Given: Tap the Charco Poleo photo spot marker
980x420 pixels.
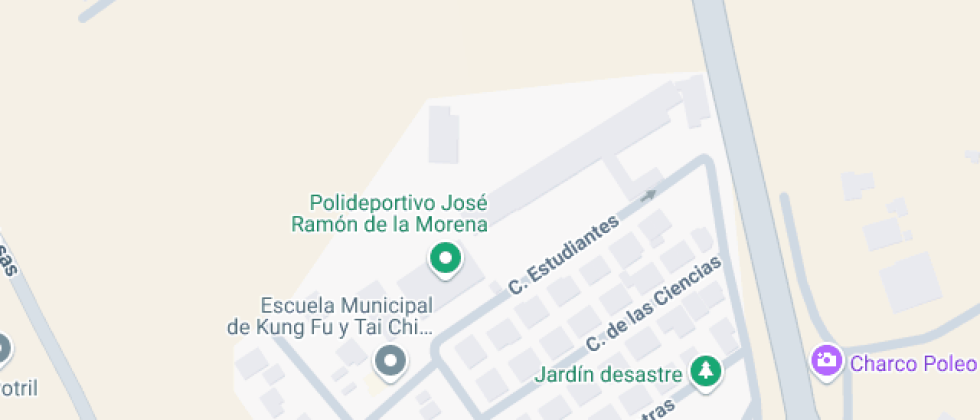Looking at the screenshot, I should tap(827, 362).
